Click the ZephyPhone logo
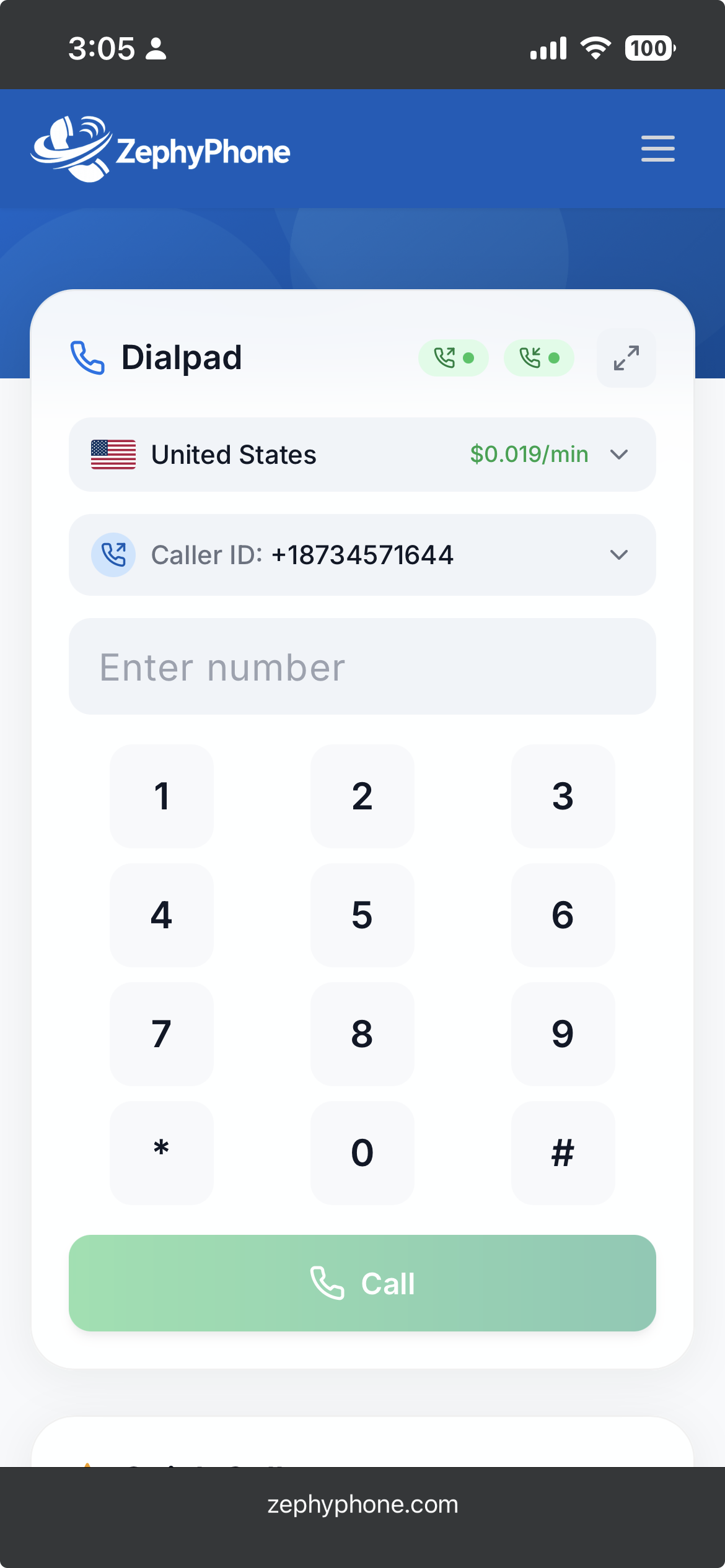The height and width of the screenshot is (1568, 725). [x=161, y=149]
